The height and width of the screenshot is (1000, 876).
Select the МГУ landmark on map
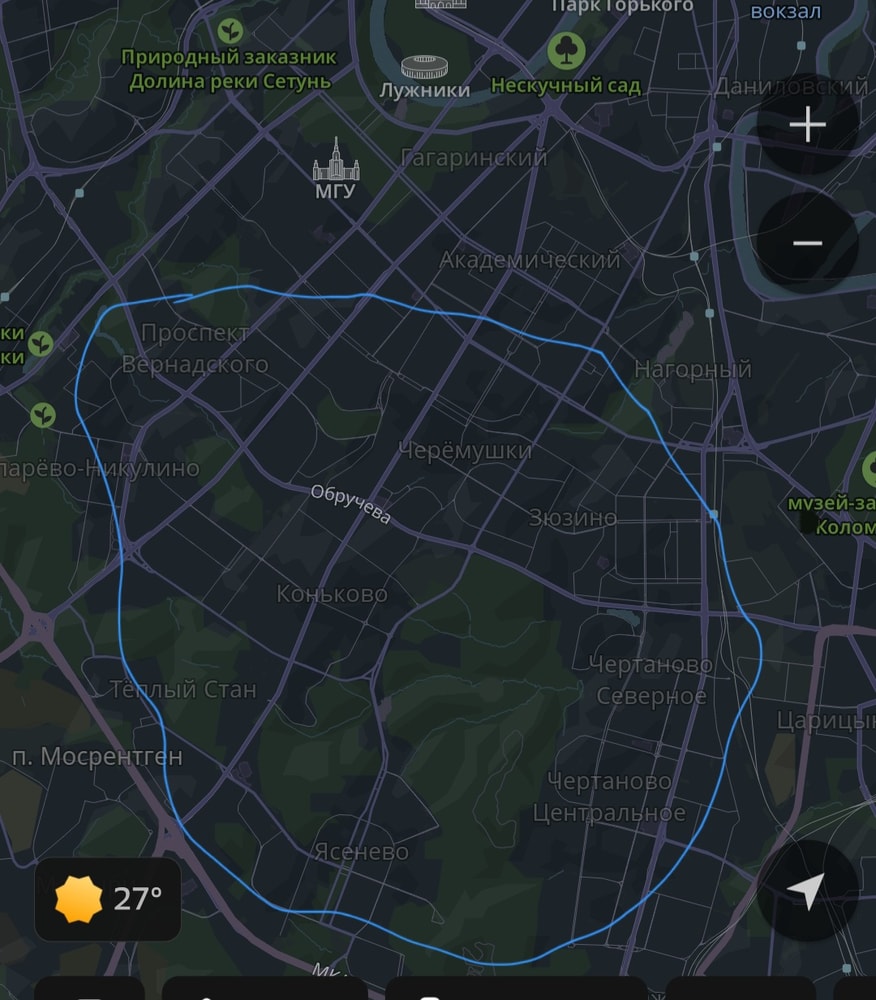(x=334, y=163)
